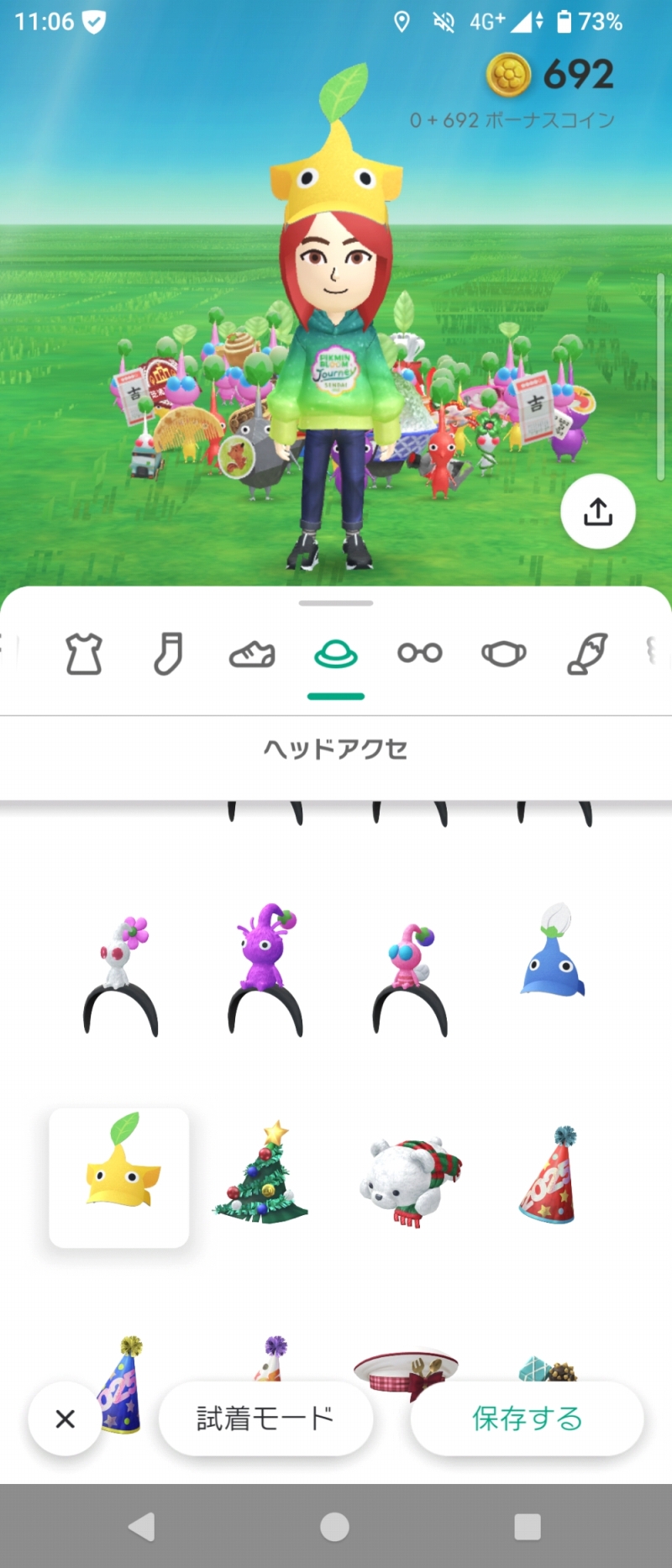Try on the polar bear hat
This screenshot has width=672, height=1568.
point(410,1181)
